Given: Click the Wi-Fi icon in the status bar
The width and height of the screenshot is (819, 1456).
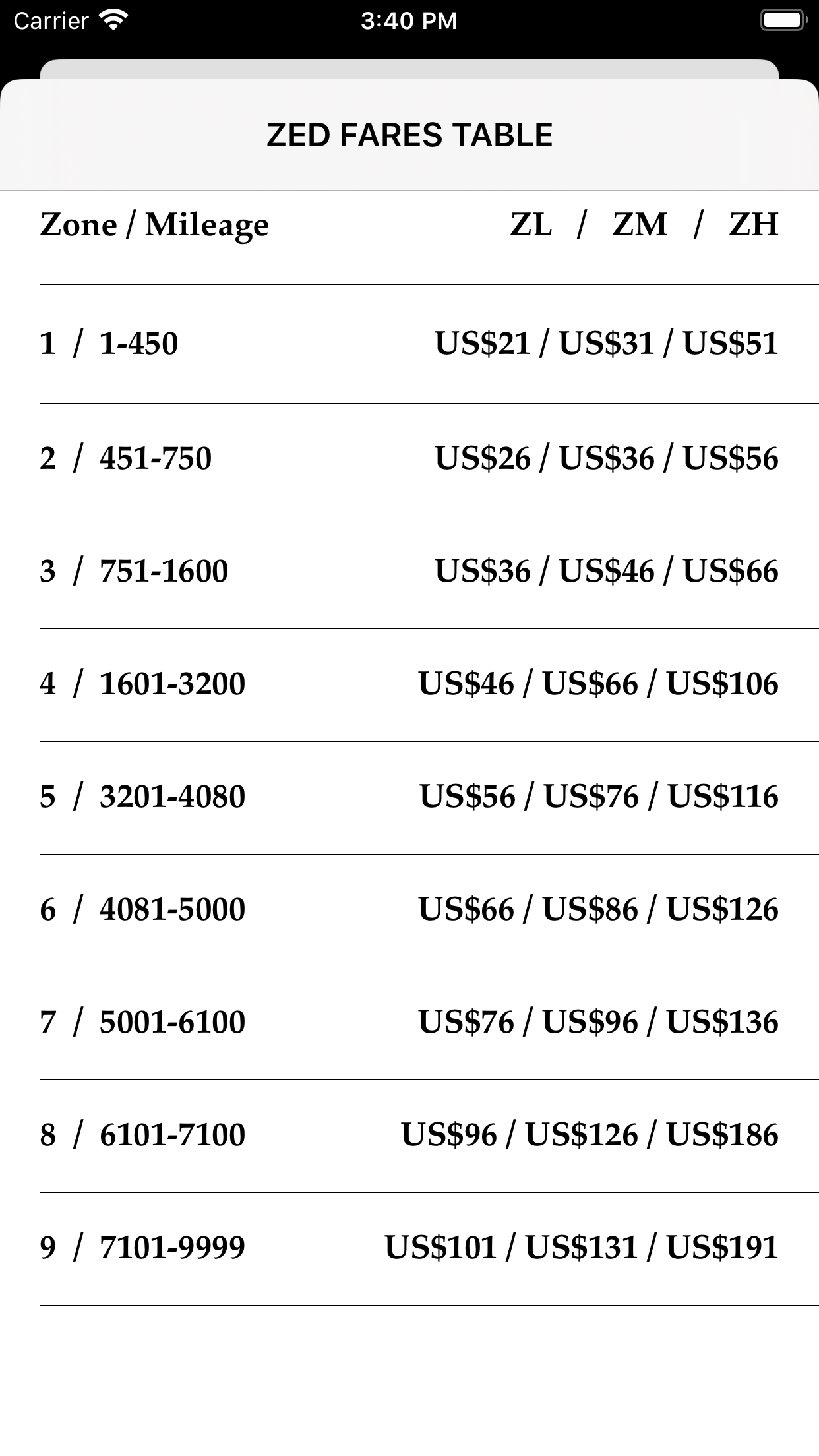Looking at the screenshot, I should click(112, 20).
